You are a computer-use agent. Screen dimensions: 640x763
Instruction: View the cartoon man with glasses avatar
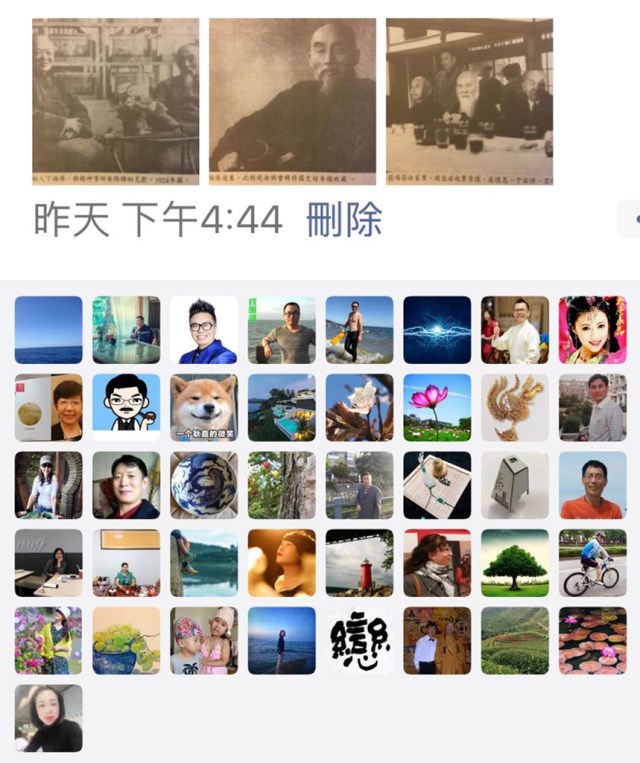126,408
